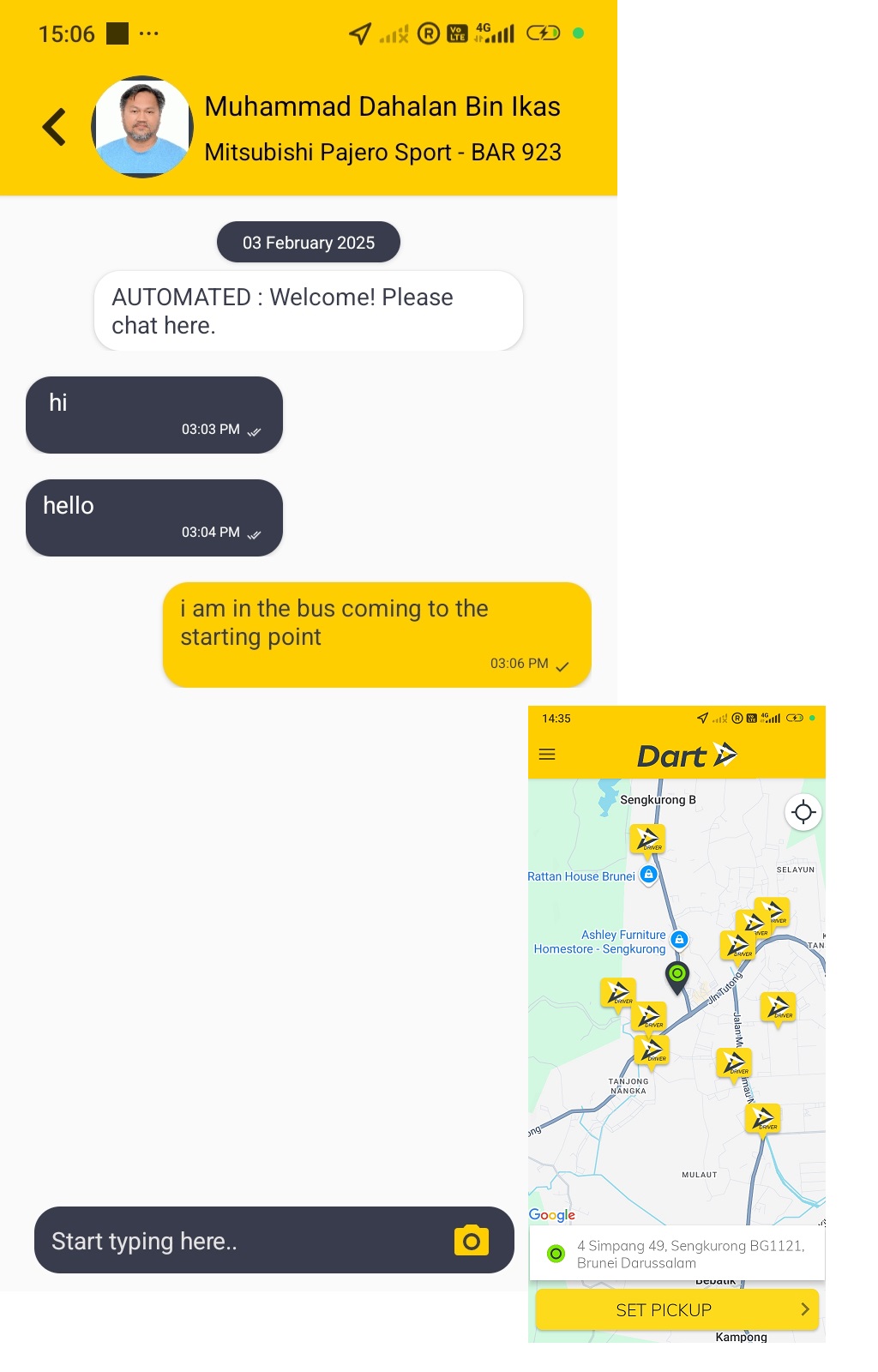
Task: Go back from the driver chat
Action: click(x=55, y=127)
